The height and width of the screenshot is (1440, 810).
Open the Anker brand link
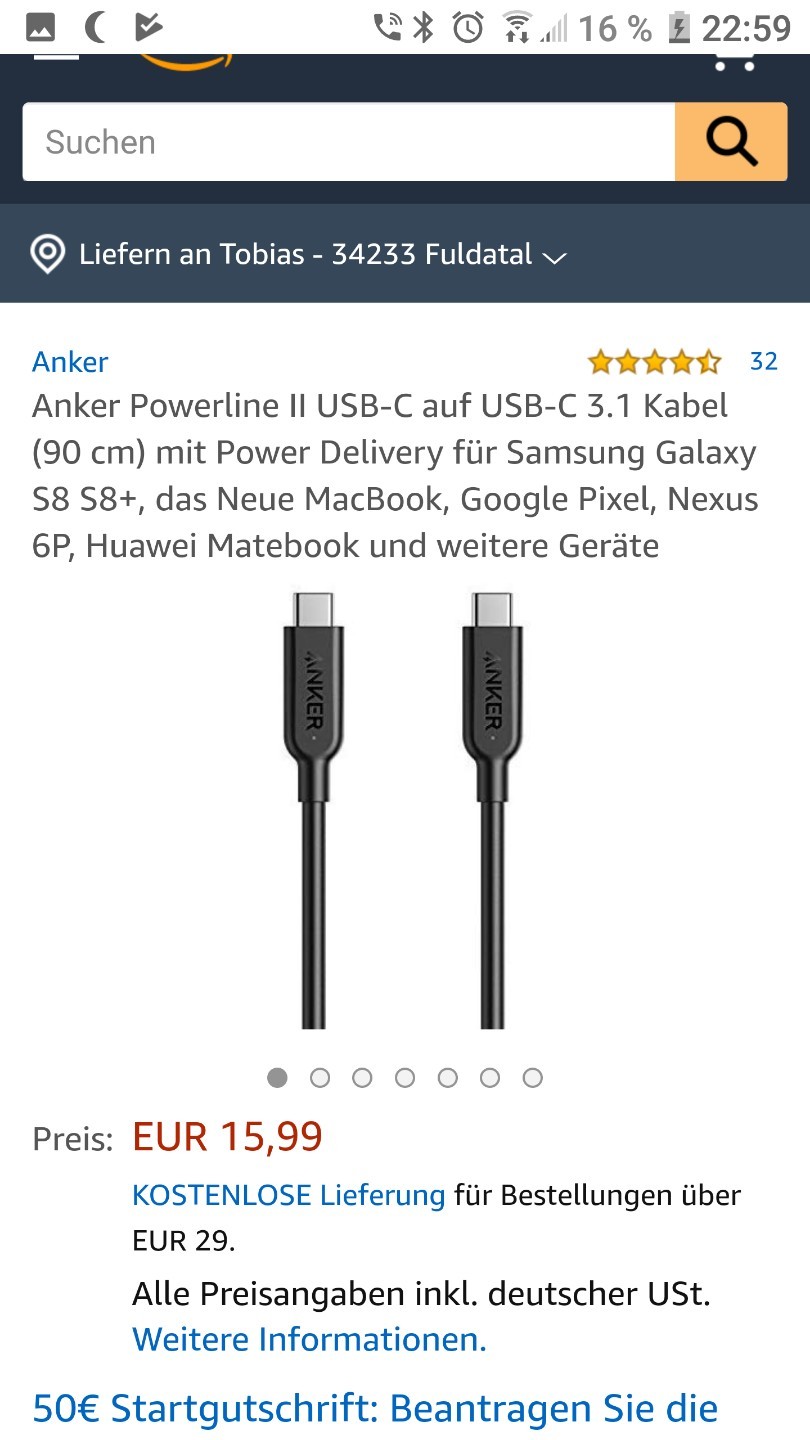click(x=70, y=362)
